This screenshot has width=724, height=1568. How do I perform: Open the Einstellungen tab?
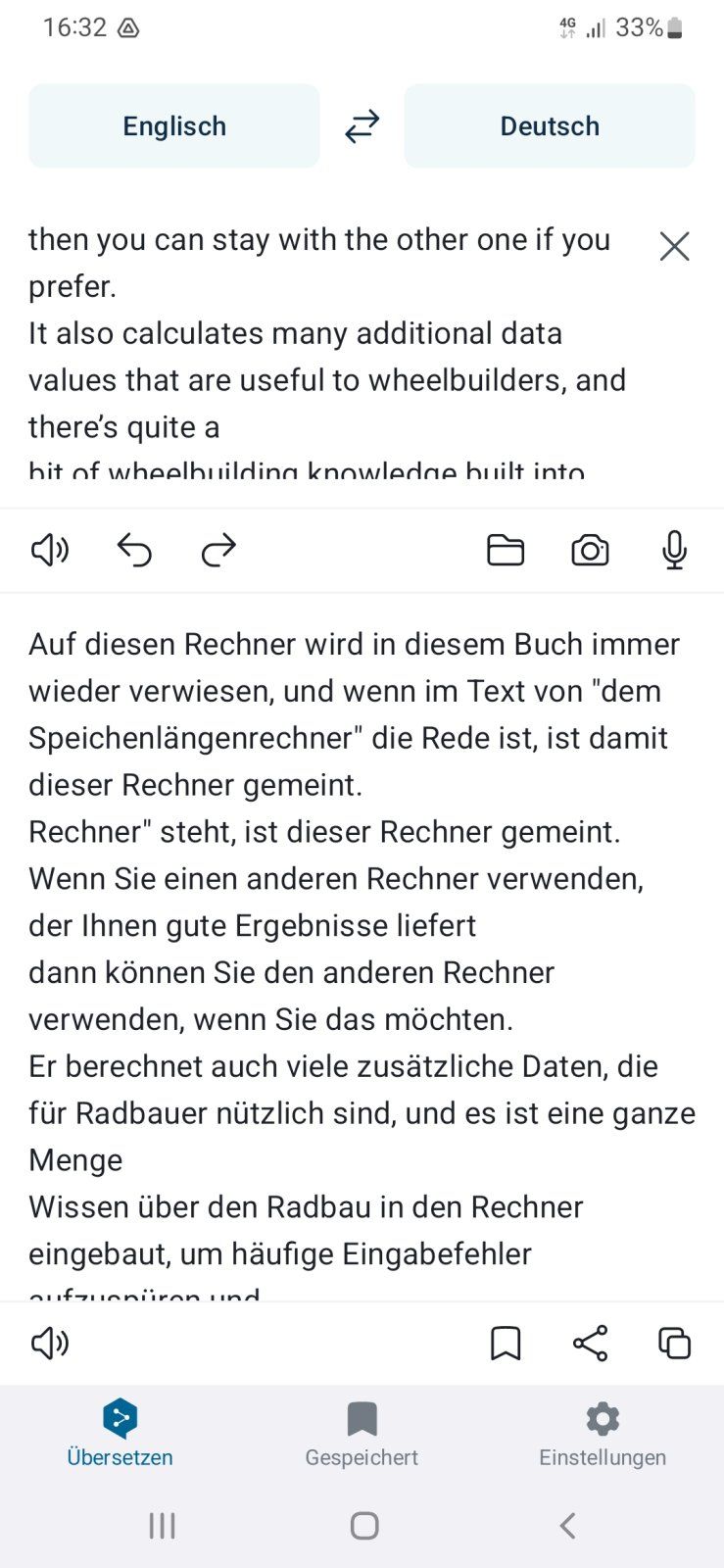click(x=603, y=1434)
